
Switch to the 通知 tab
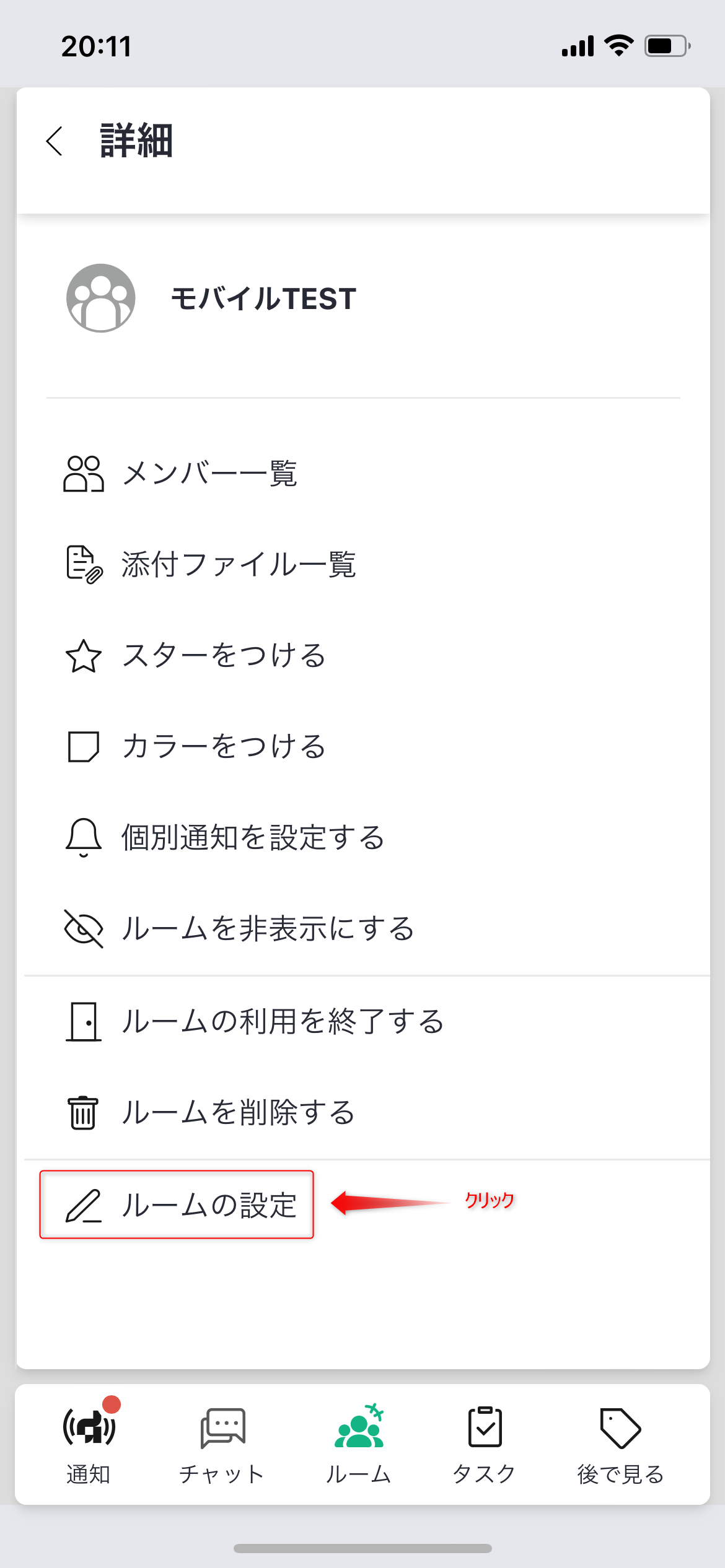pyautogui.click(x=89, y=1444)
